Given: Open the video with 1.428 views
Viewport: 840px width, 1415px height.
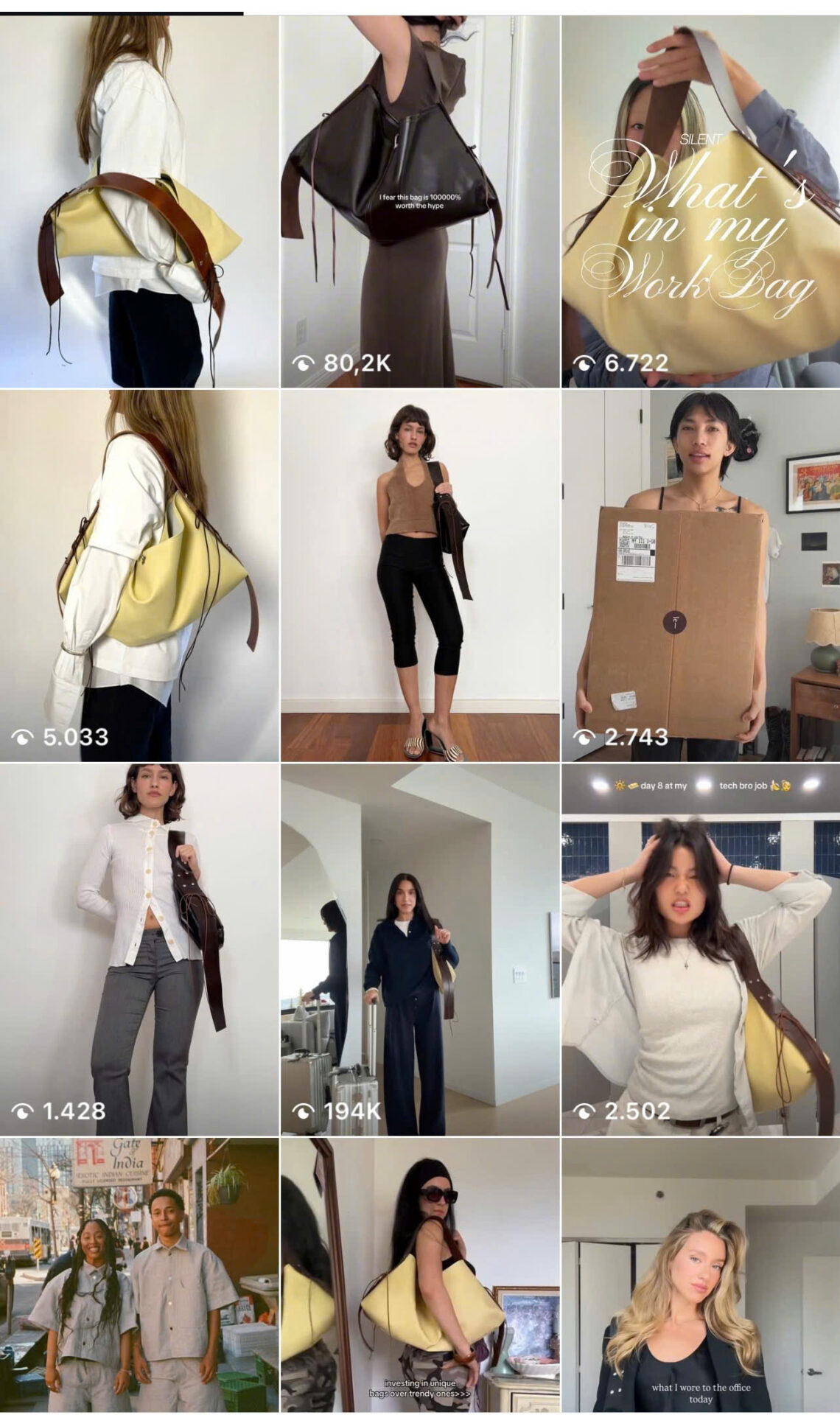Looking at the screenshot, I should [x=139, y=950].
